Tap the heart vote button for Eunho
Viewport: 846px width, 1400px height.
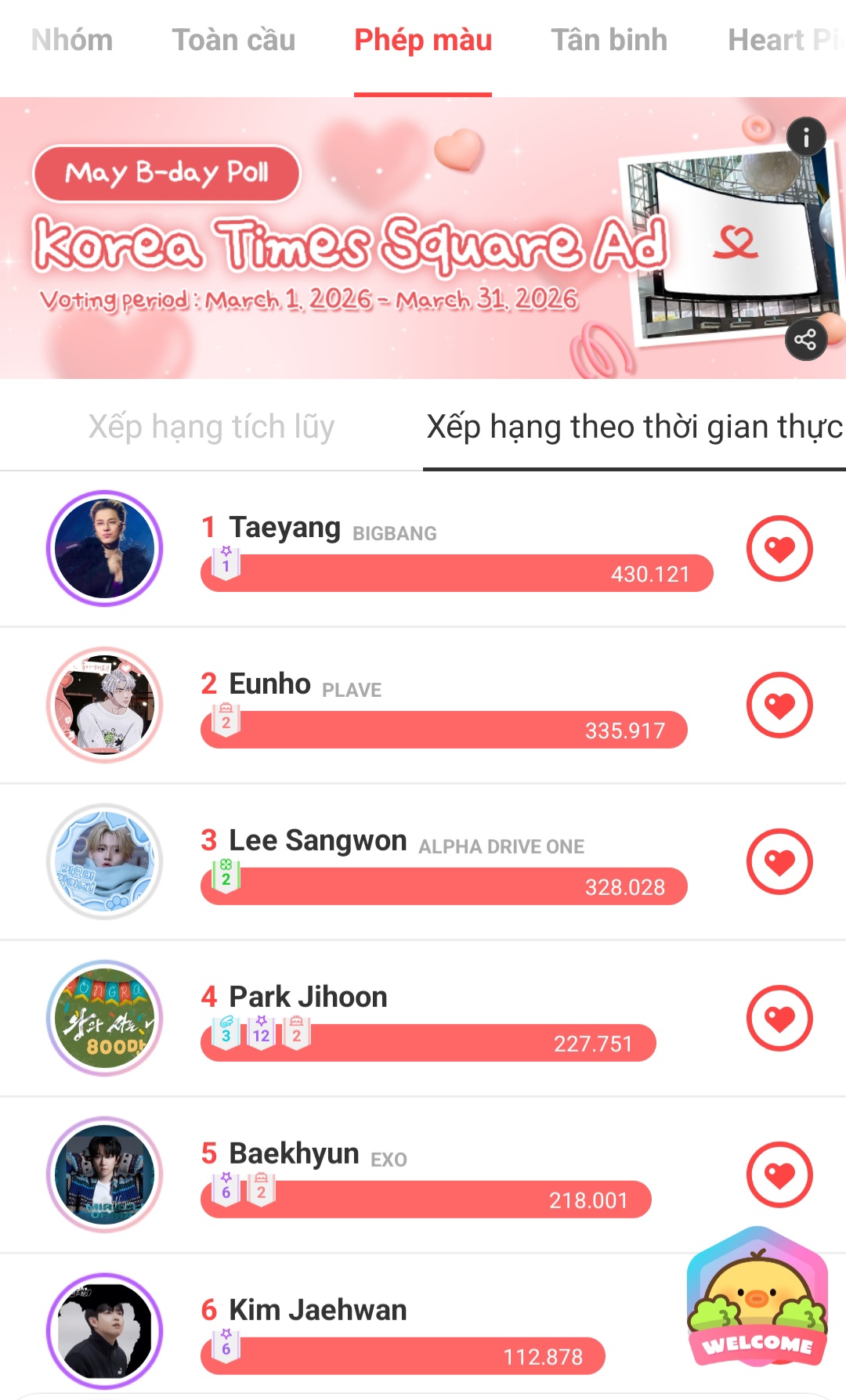coord(779,704)
